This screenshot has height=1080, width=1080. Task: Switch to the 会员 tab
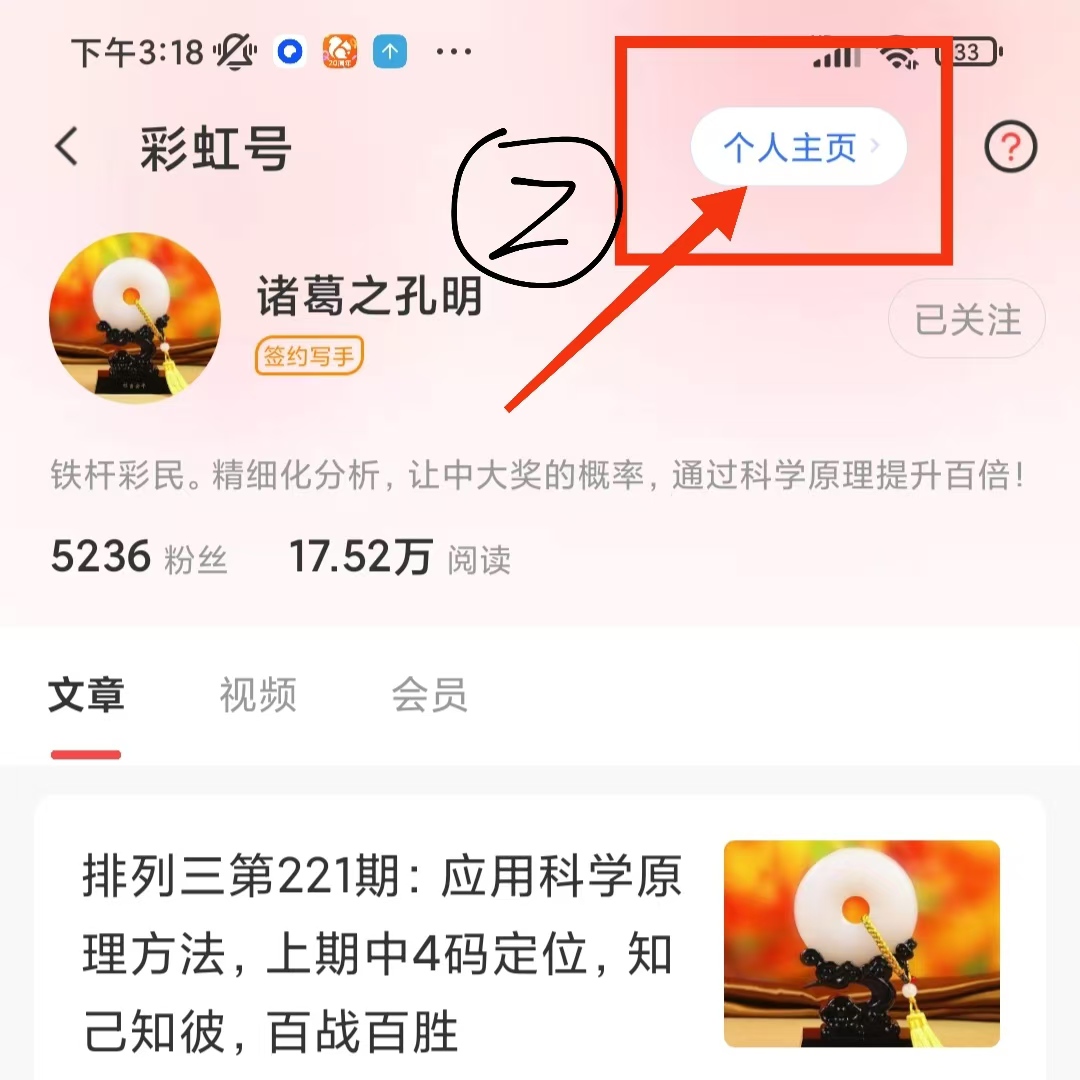(429, 694)
